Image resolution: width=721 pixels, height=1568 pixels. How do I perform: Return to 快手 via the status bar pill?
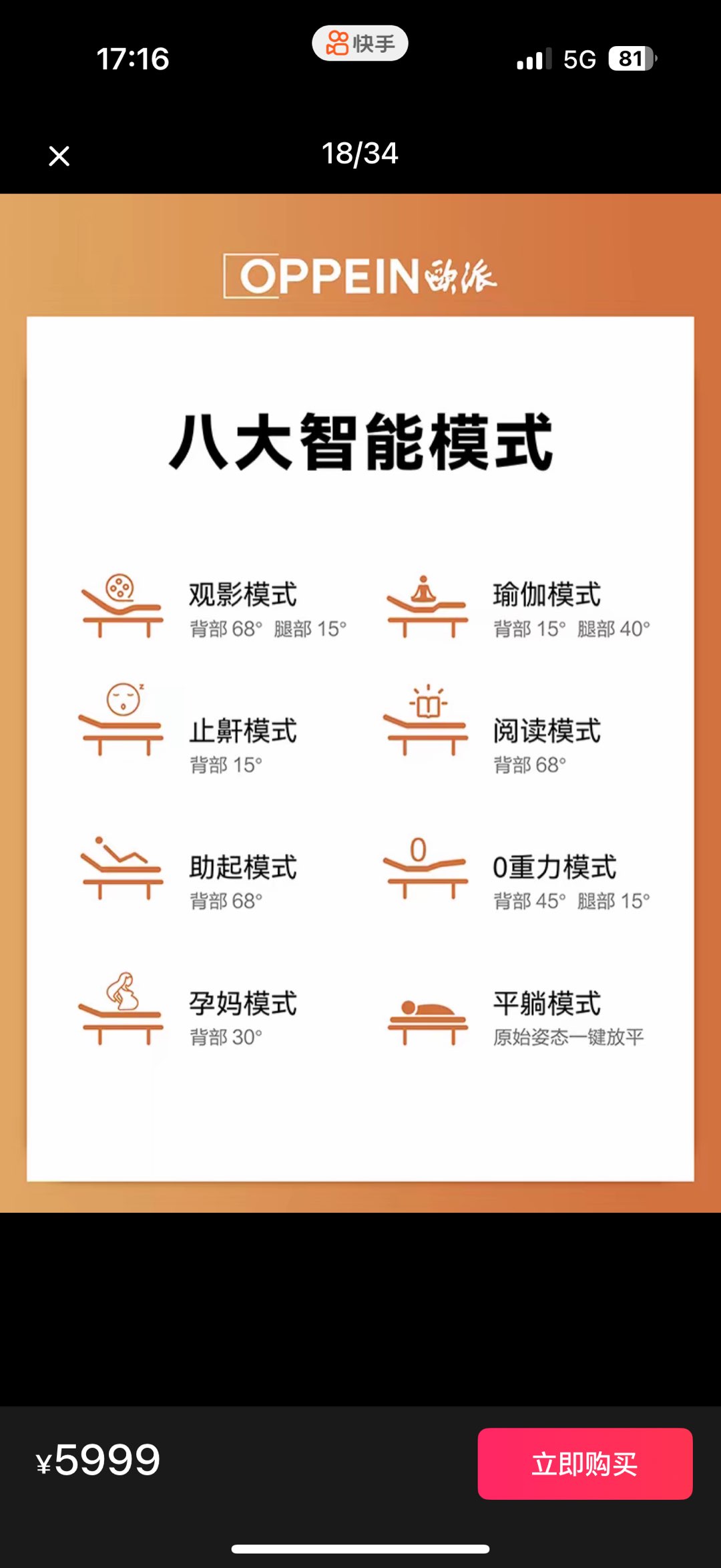(x=360, y=44)
